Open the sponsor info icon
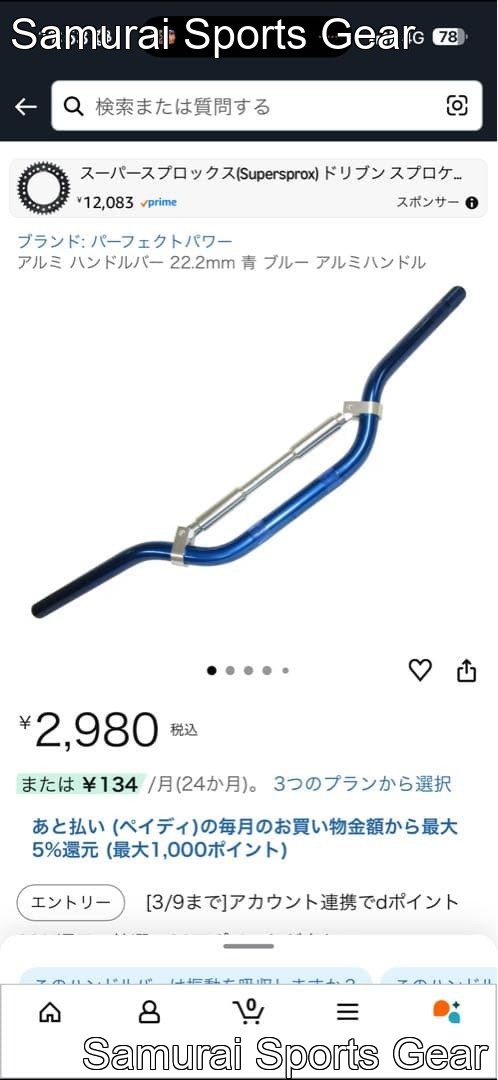This screenshot has width=498, height=1080. point(472,202)
